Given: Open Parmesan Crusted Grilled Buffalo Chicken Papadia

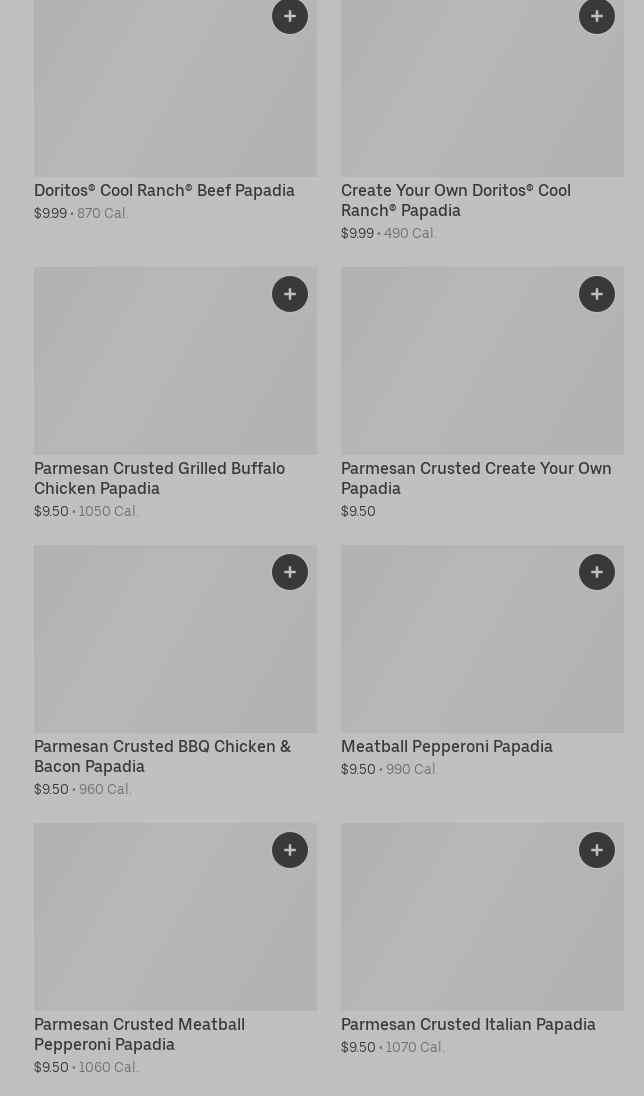Looking at the screenshot, I should point(159,478).
